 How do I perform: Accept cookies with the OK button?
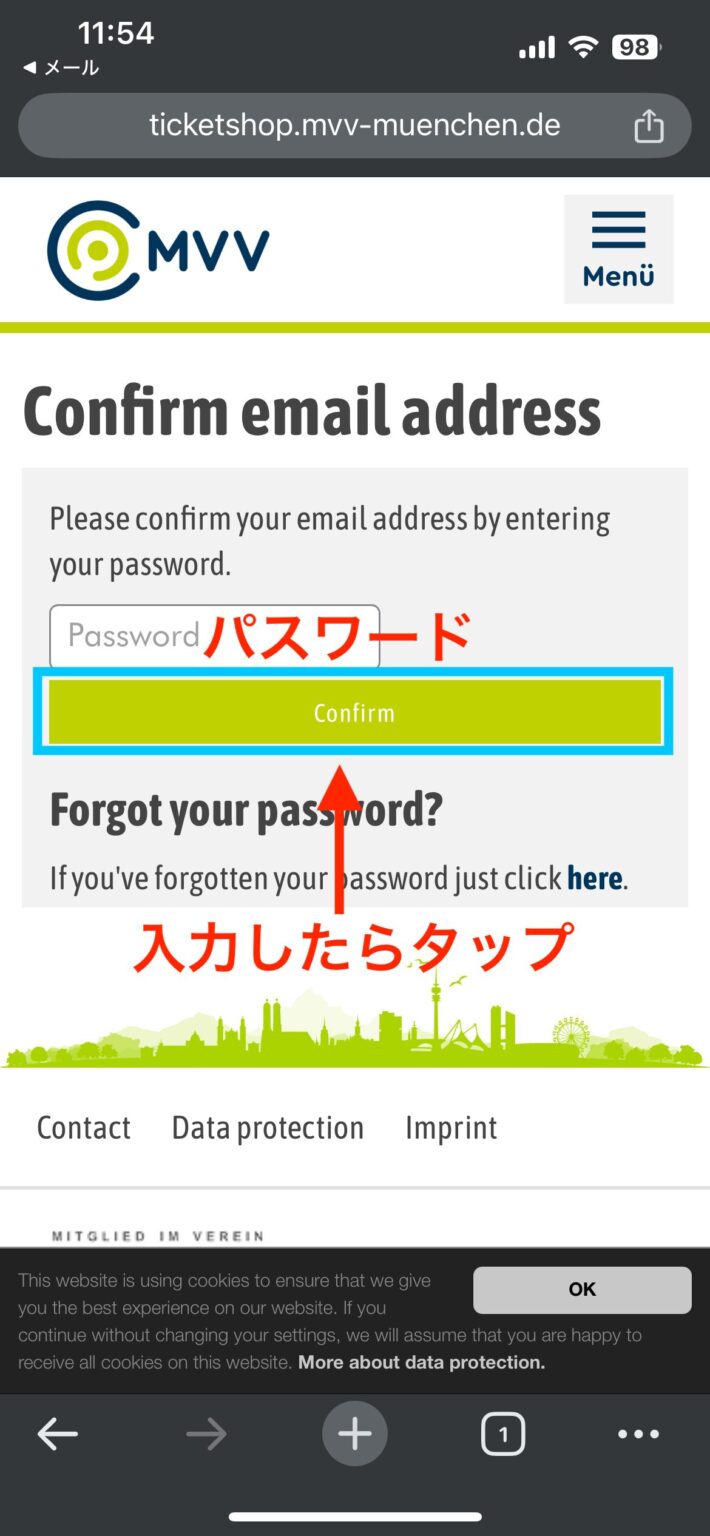click(x=581, y=1290)
